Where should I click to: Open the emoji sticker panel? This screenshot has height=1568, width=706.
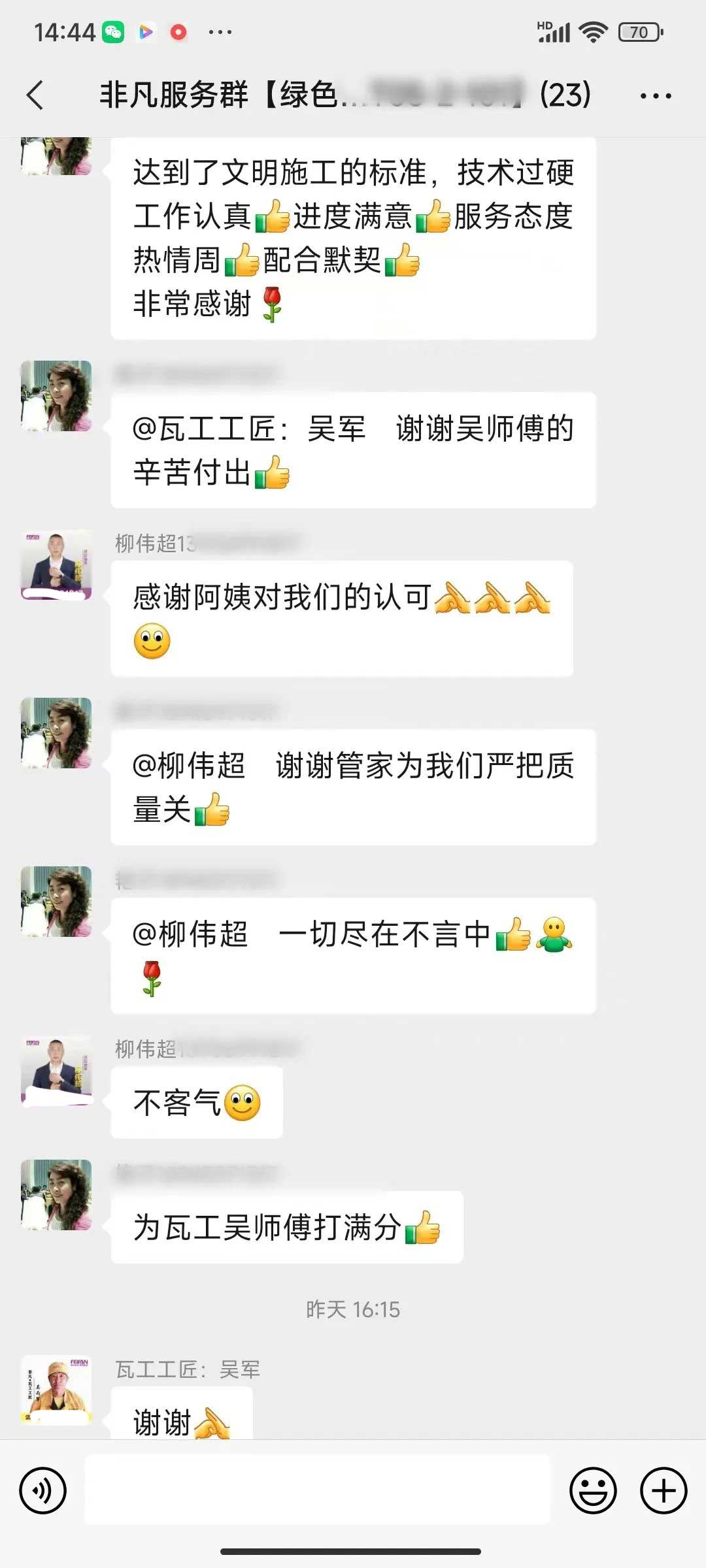coord(593,1490)
